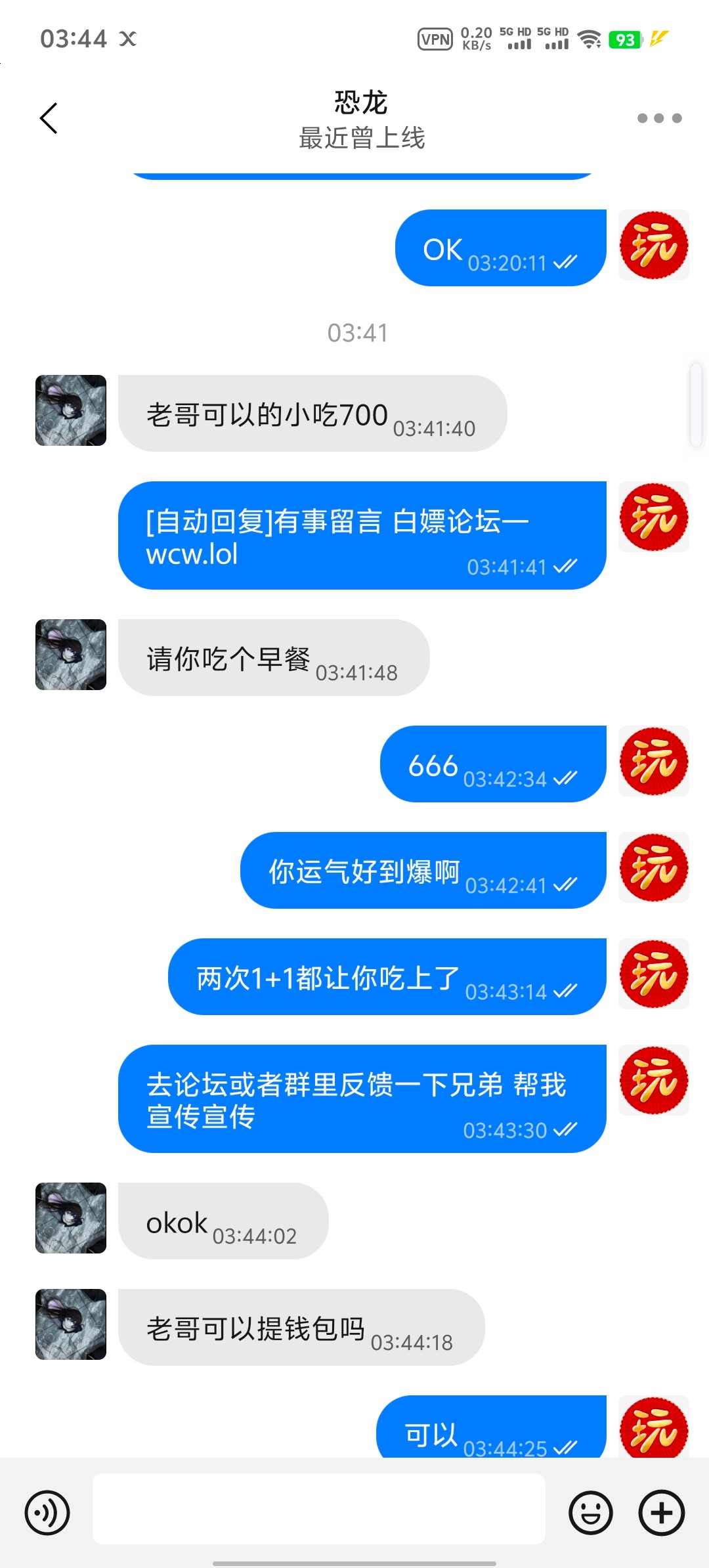Switch to voice message input

point(47,1513)
